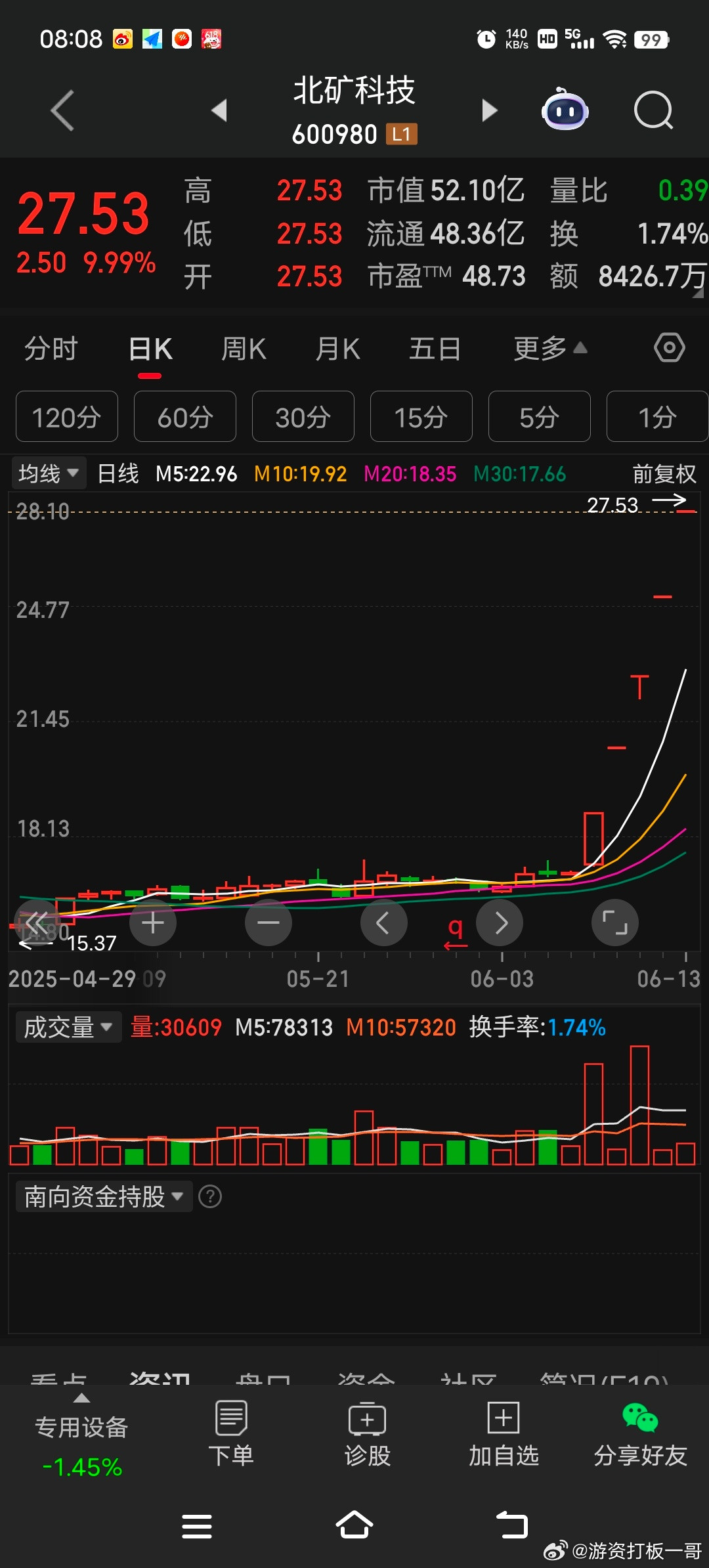Open the search magnifier icon
The height and width of the screenshot is (1568, 709).
tap(653, 110)
